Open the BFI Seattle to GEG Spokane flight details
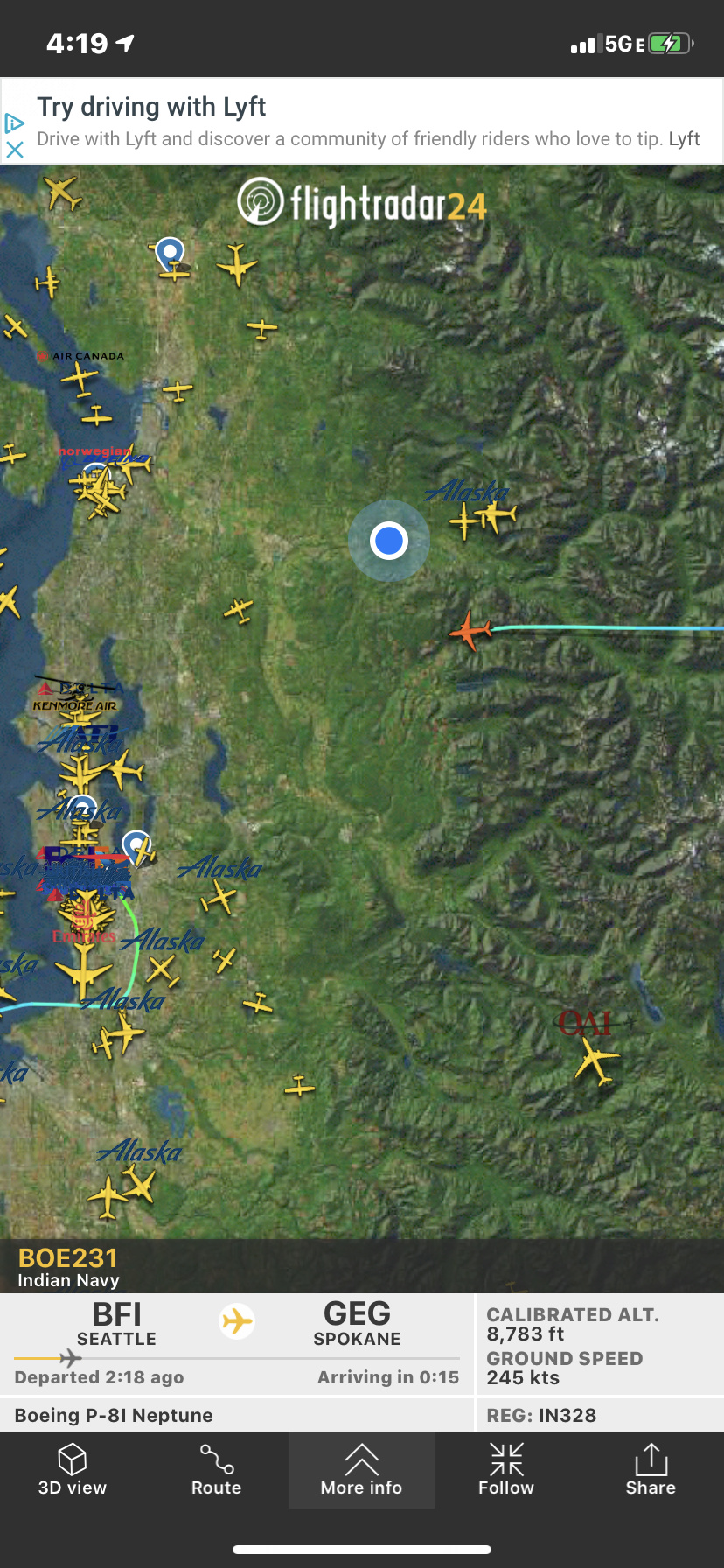Image resolution: width=724 pixels, height=1568 pixels. point(236,1343)
